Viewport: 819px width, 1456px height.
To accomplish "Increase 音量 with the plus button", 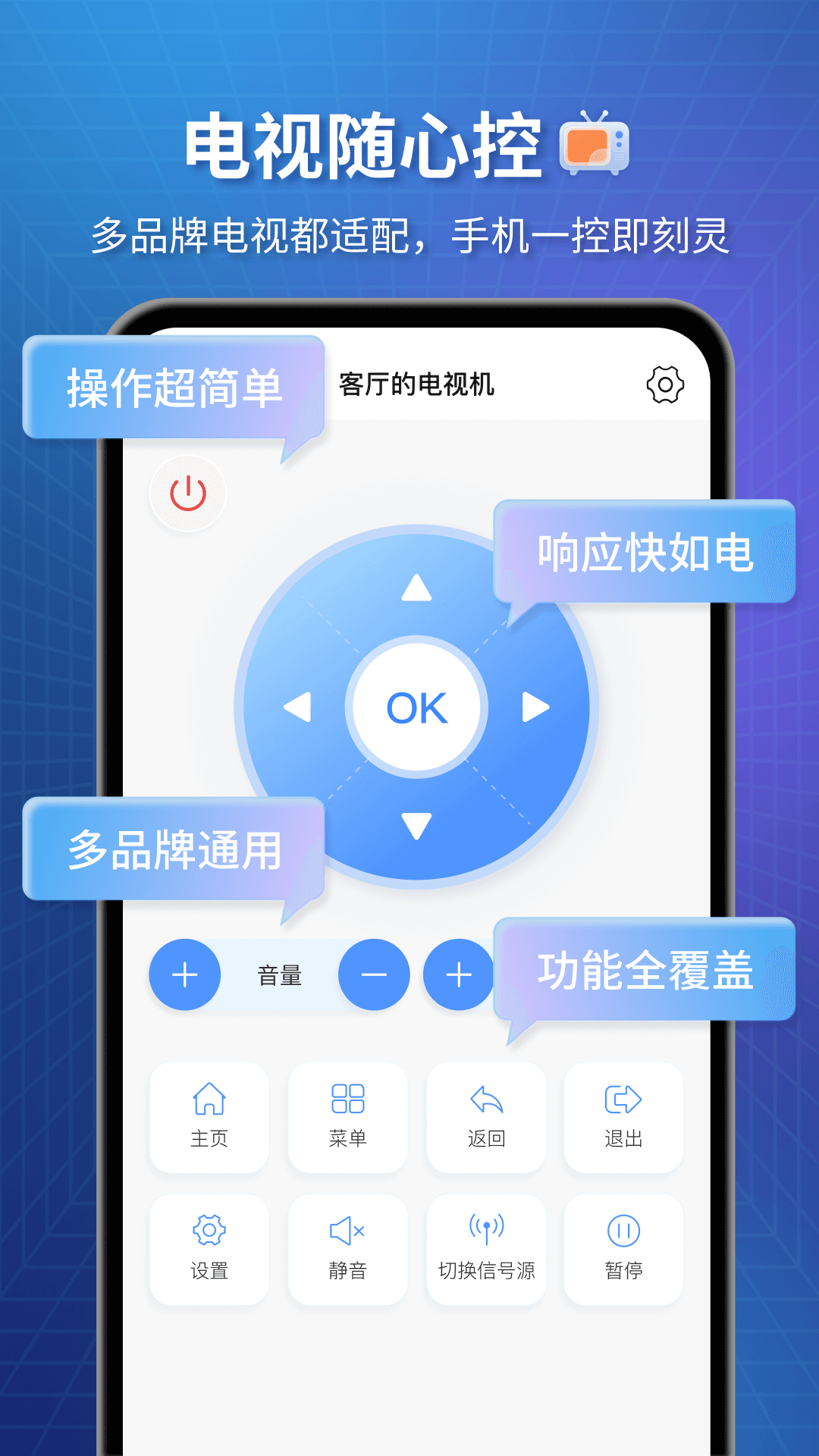I will click(186, 974).
